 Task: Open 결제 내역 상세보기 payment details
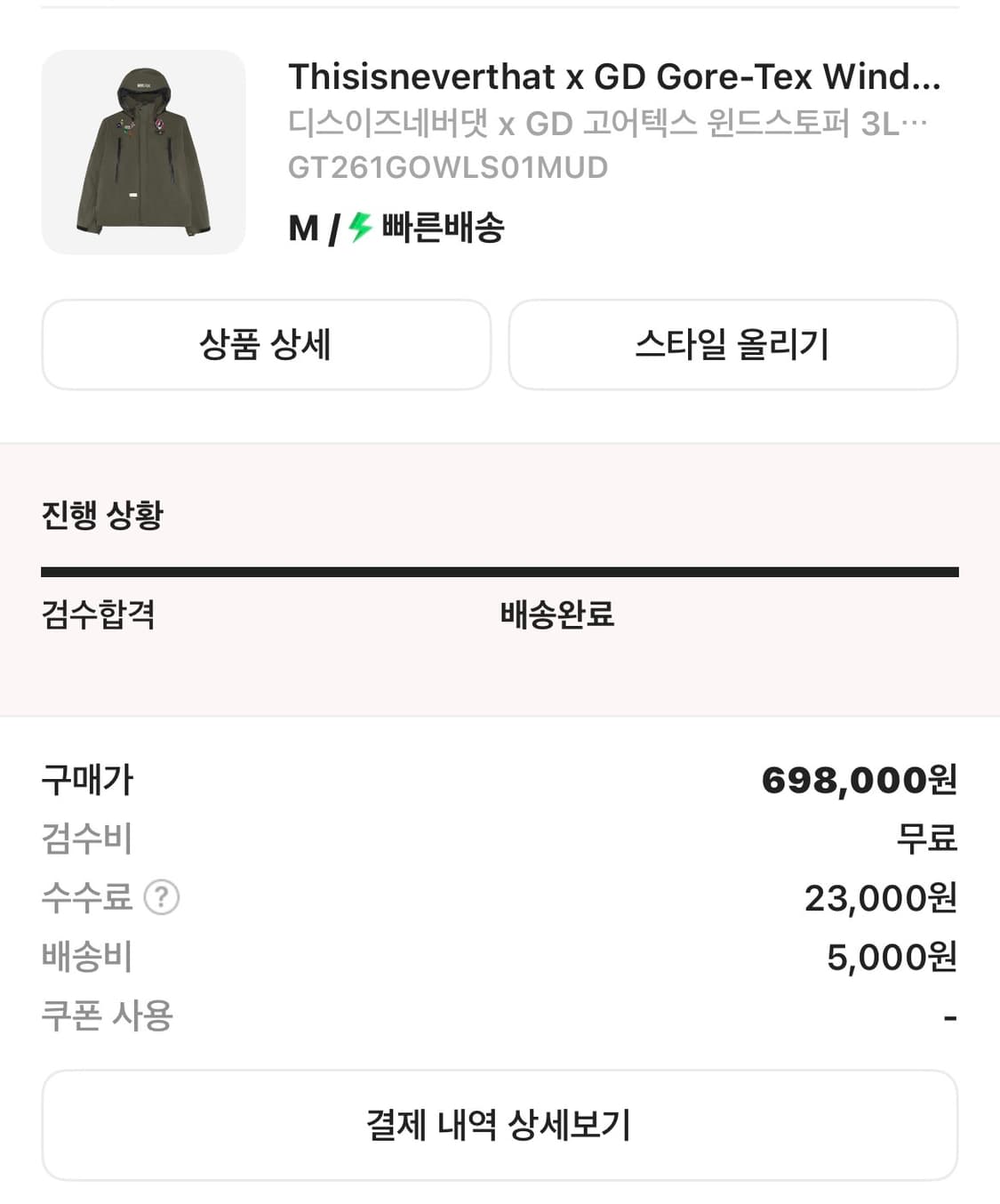click(500, 1124)
